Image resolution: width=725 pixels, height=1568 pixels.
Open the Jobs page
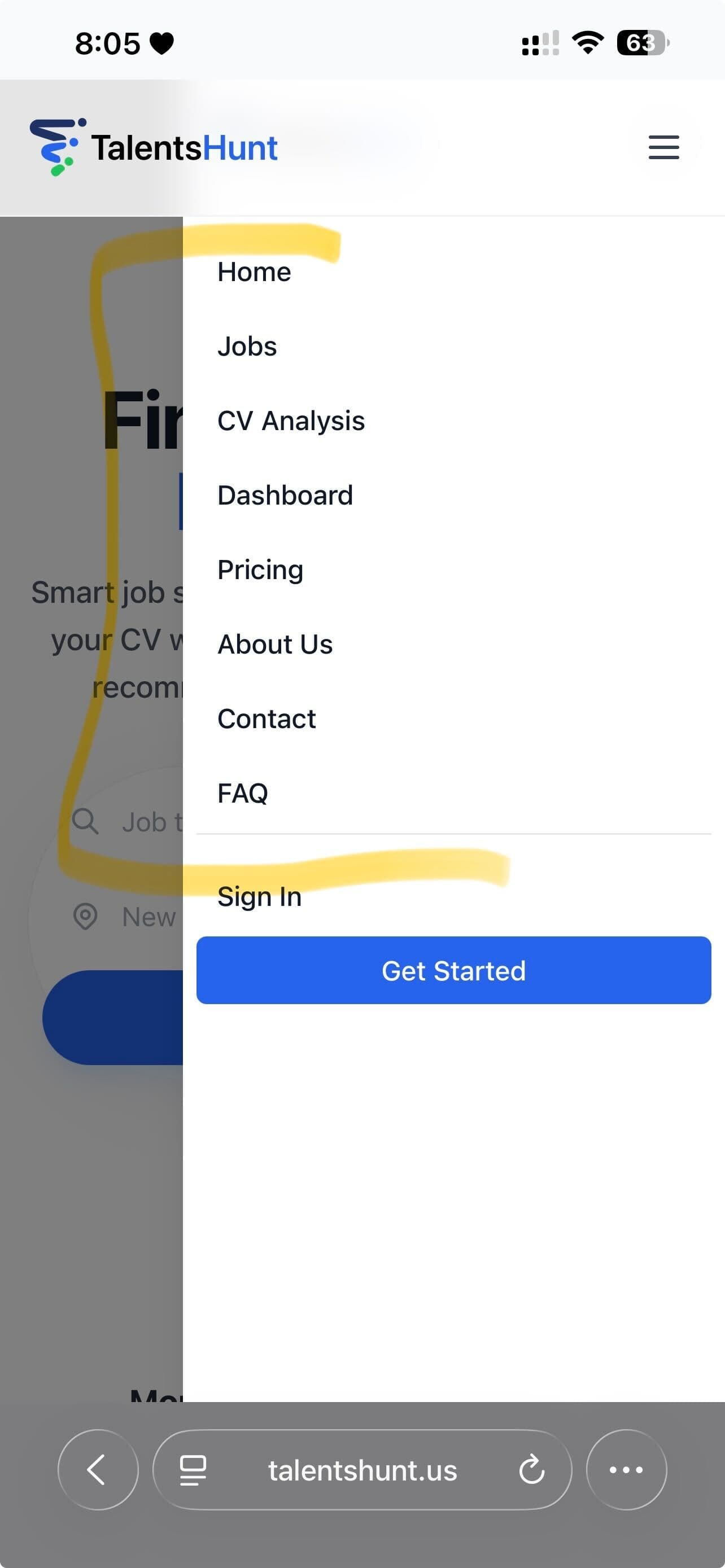coord(247,347)
